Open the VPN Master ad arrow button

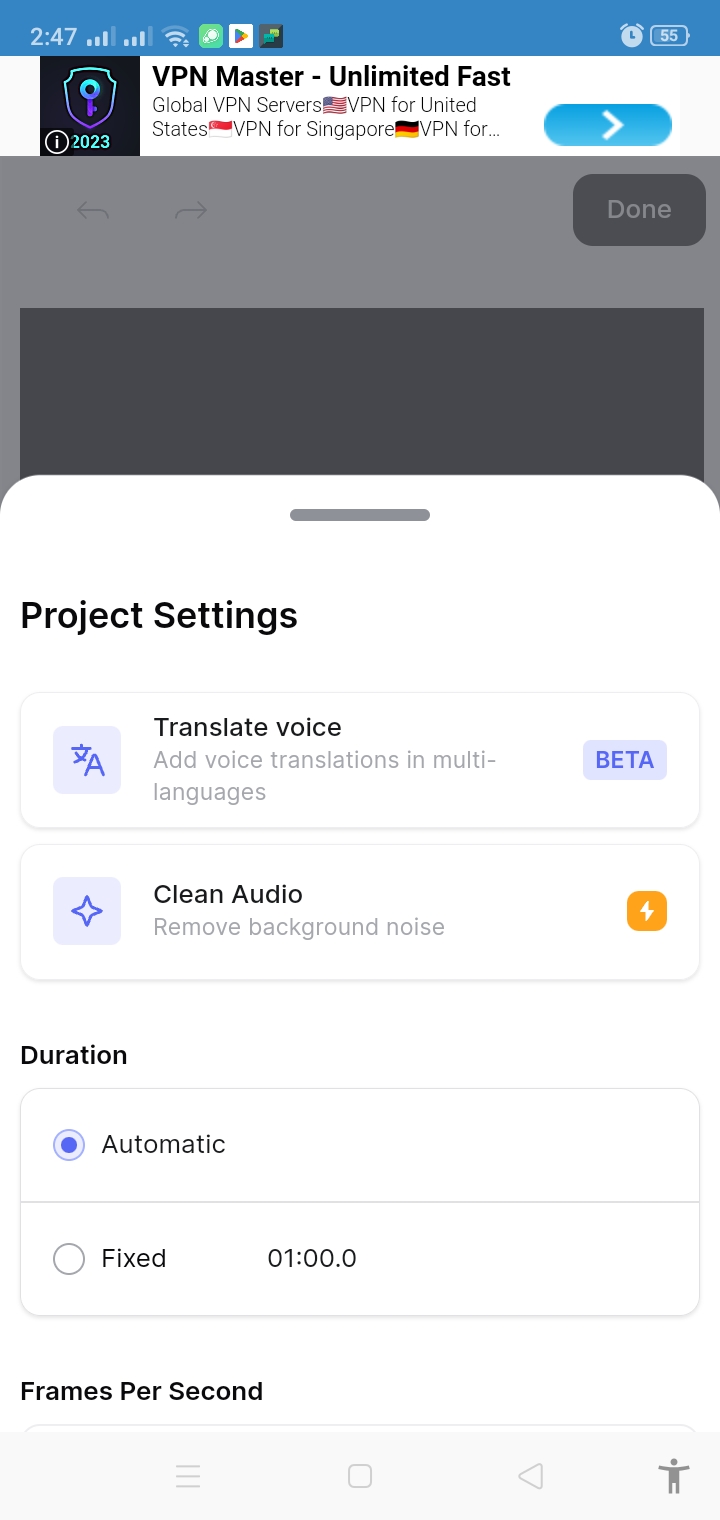[x=608, y=125]
